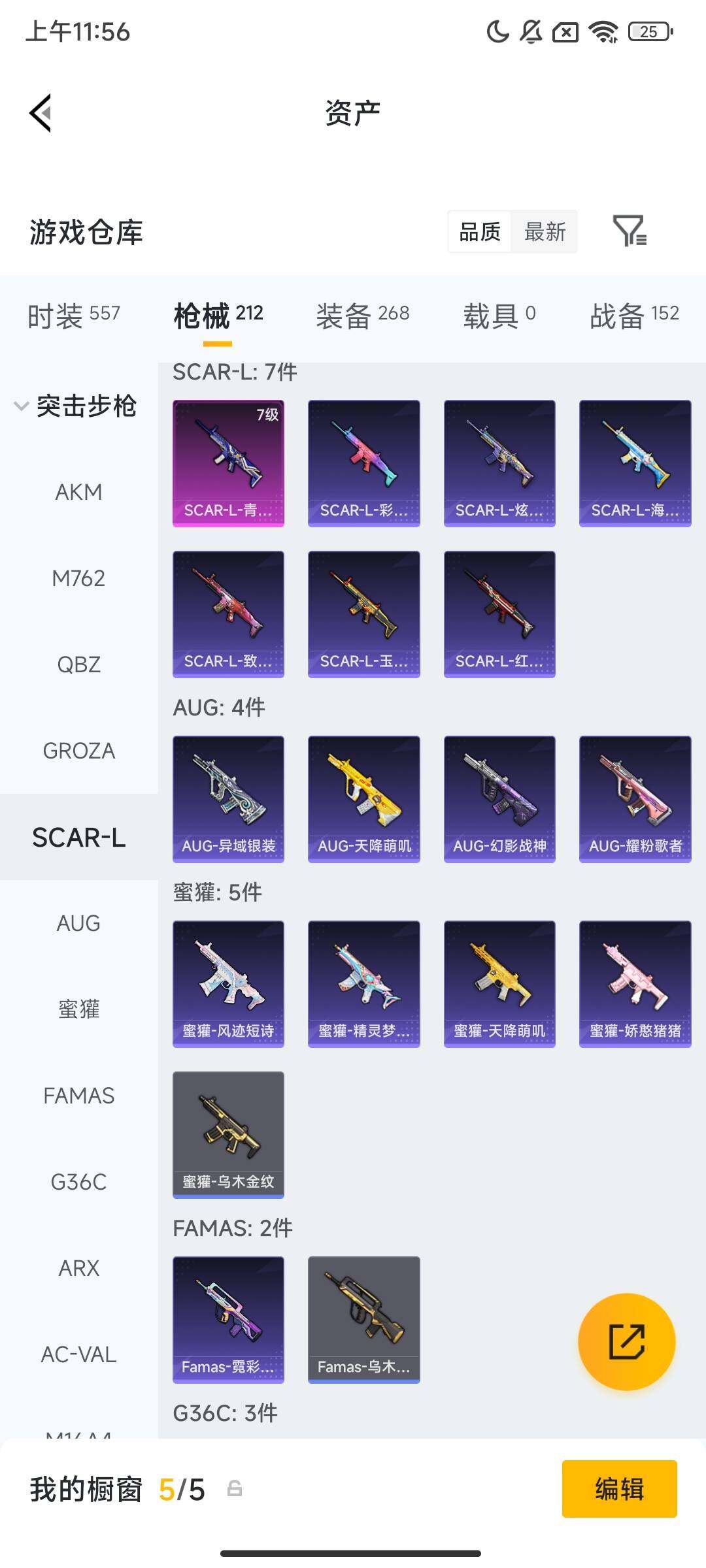Go back using the top-left arrow
This screenshot has height=1568, width=706.
pos(41,113)
